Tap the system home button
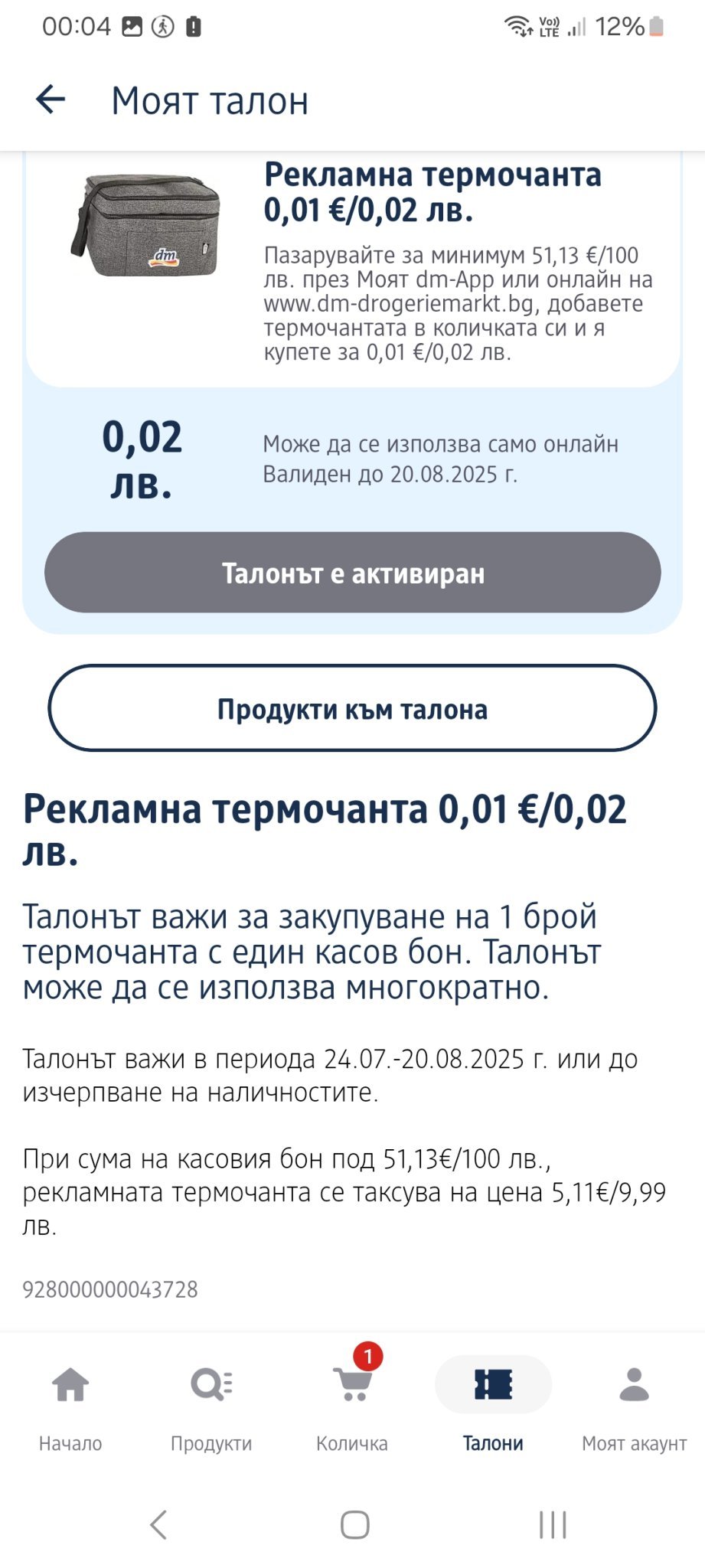705x1568 pixels. coord(354,1524)
